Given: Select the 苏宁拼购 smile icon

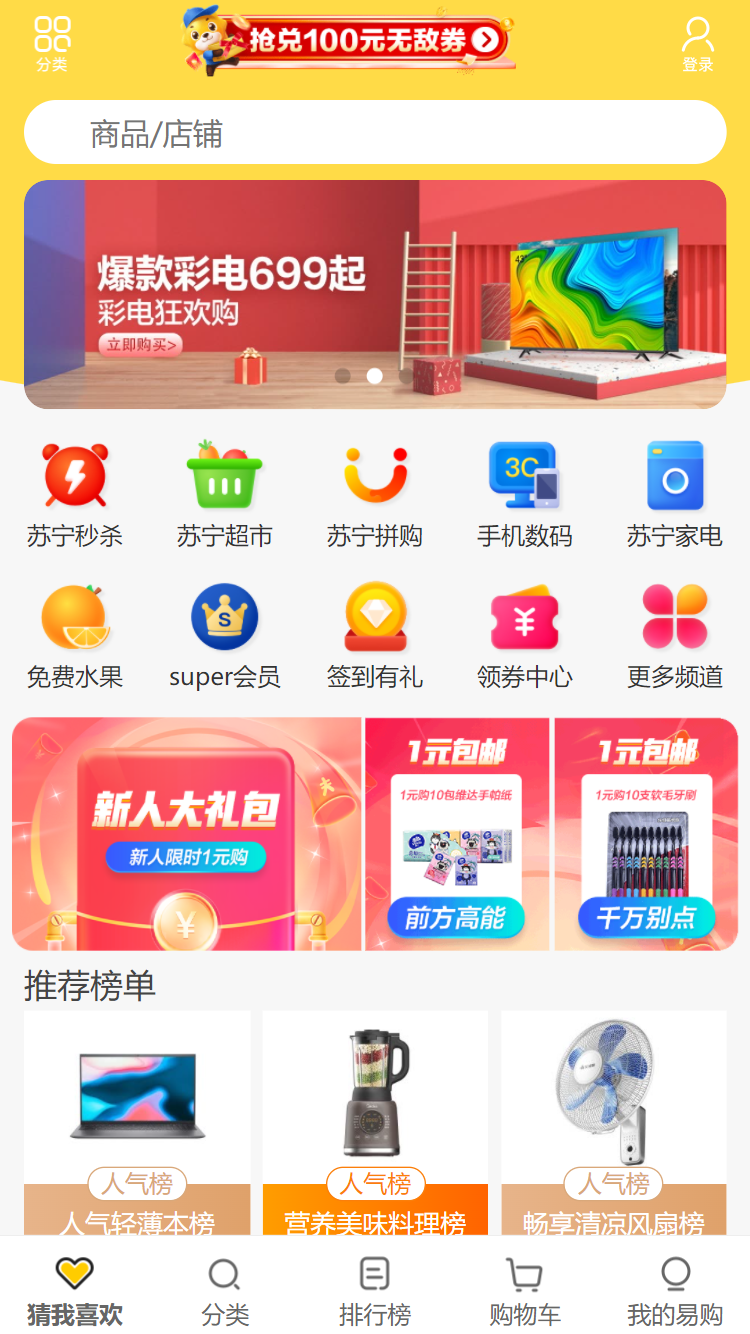Looking at the screenshot, I should click(x=375, y=475).
